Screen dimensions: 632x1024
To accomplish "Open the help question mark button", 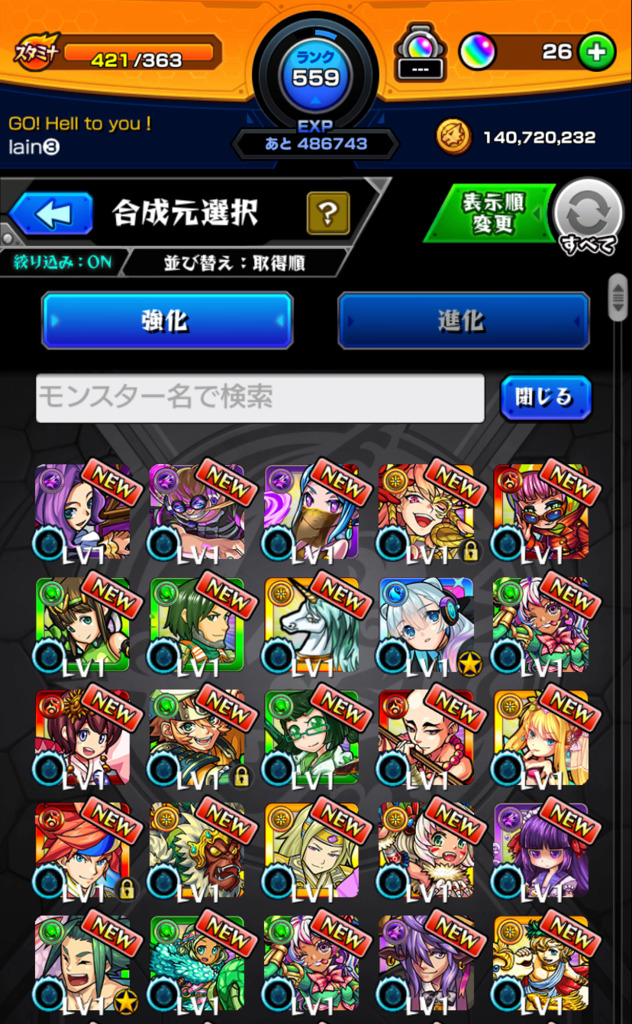I will pyautogui.click(x=328, y=212).
